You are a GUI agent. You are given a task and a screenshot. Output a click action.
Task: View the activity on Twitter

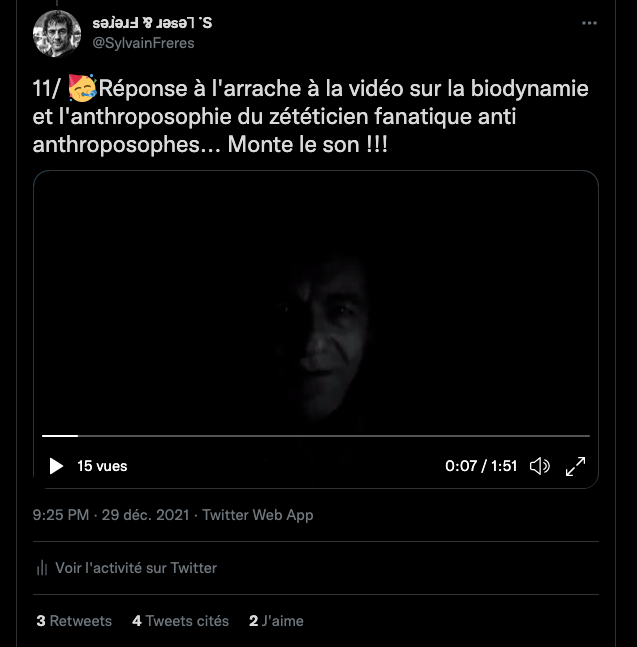pos(135,567)
